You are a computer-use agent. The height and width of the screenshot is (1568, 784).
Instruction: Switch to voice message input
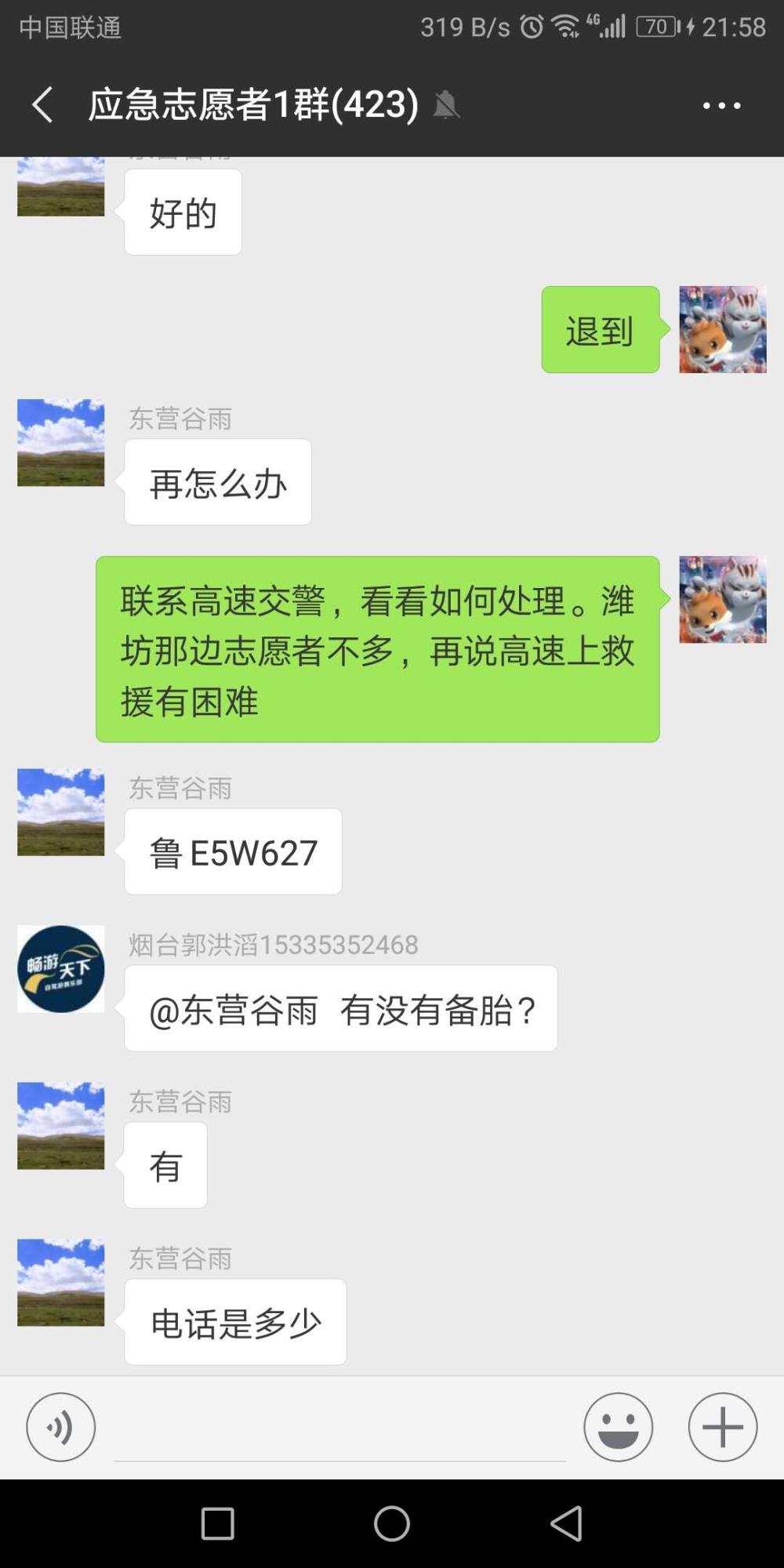(60, 1427)
